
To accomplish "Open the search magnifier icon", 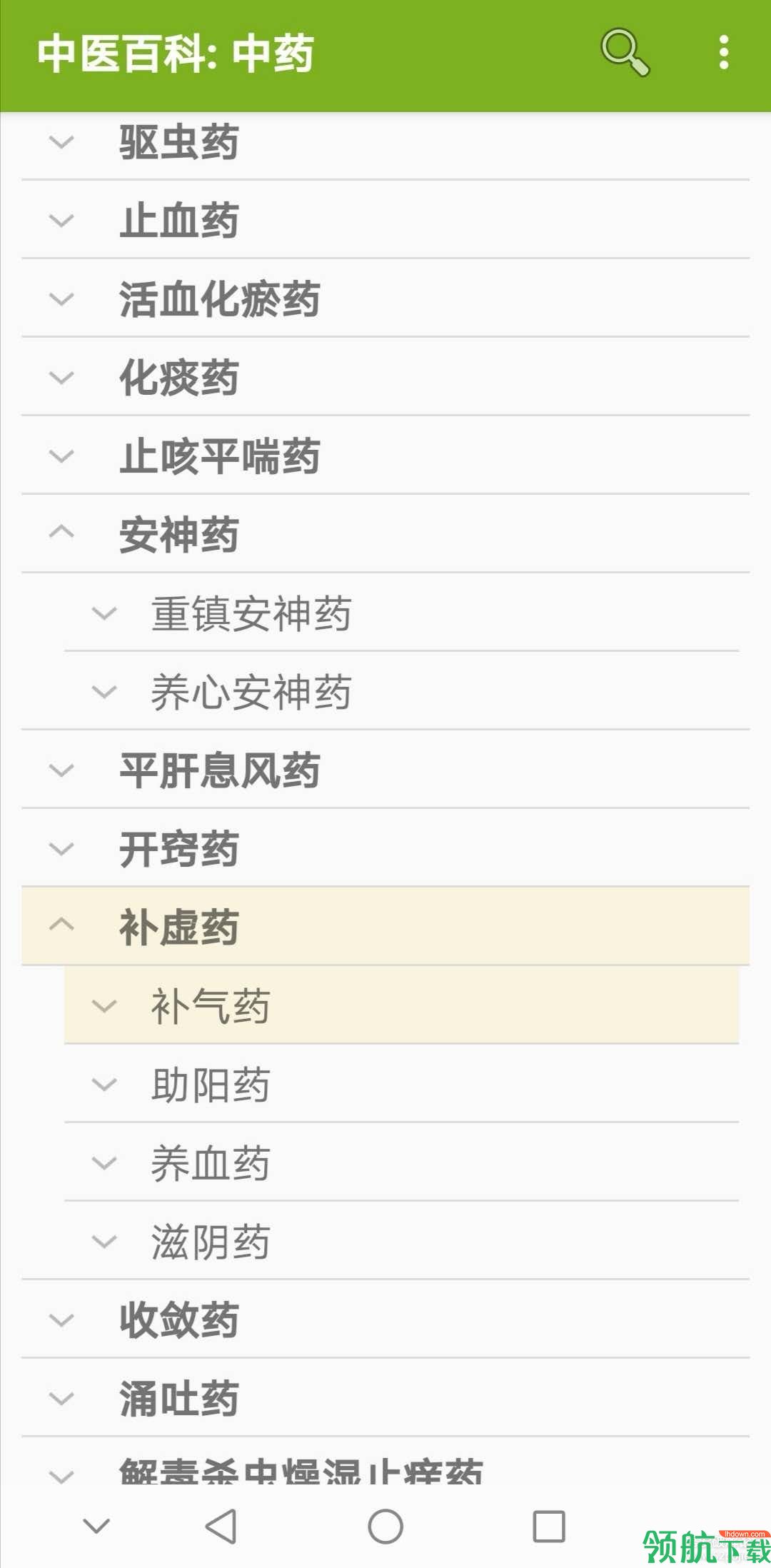I will (x=623, y=52).
